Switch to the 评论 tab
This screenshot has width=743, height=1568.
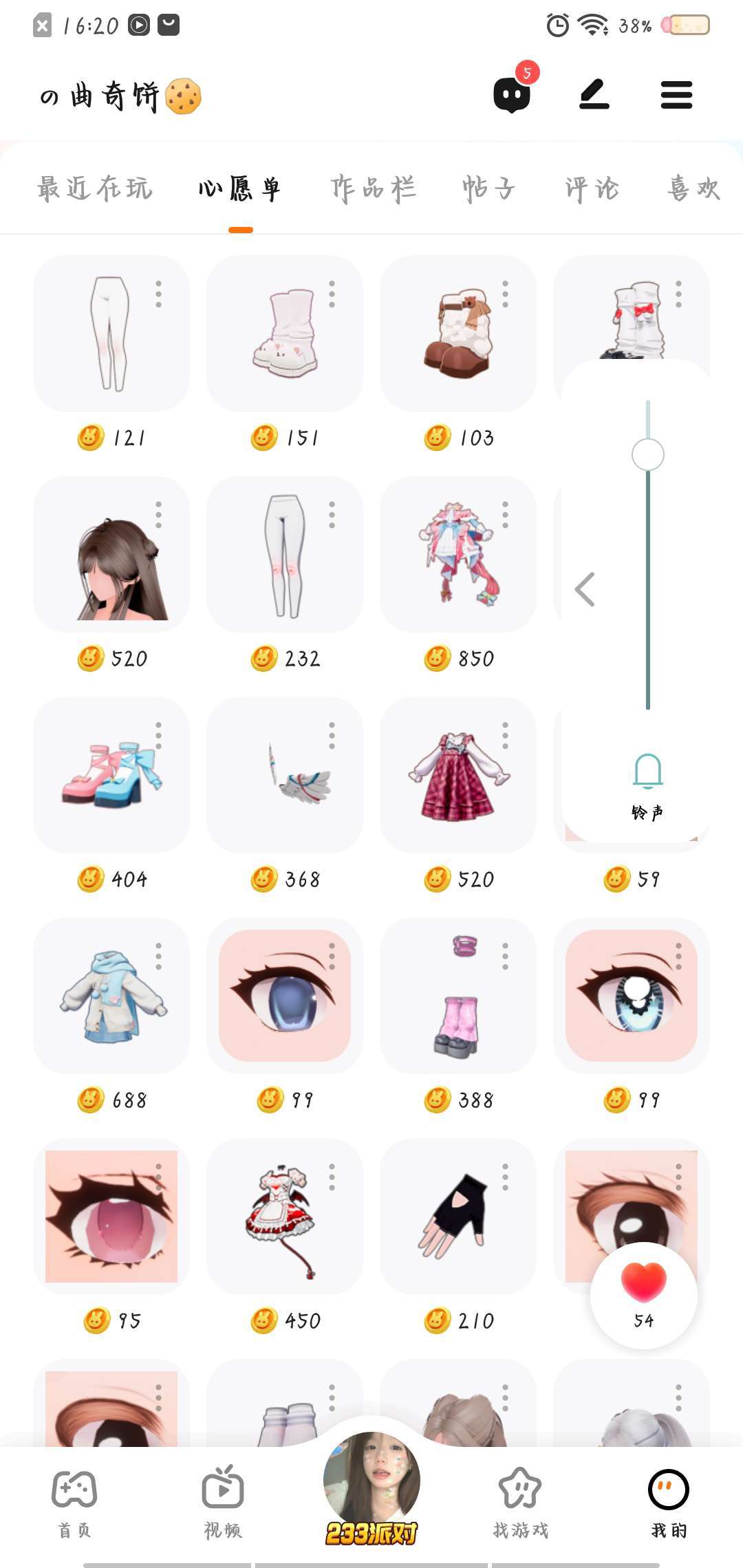[592, 188]
